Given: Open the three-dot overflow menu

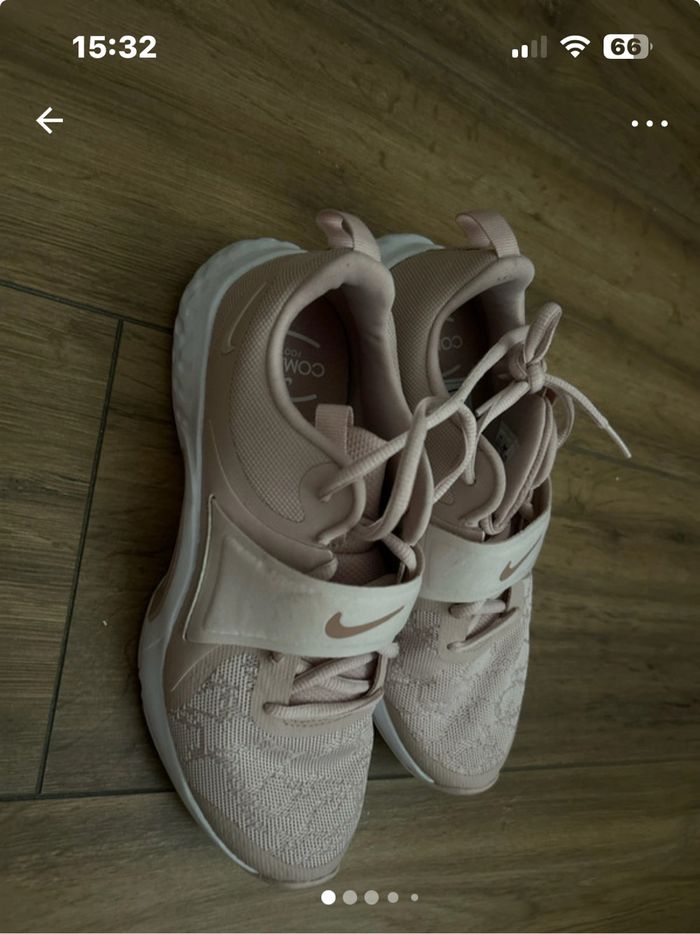Looking at the screenshot, I should click(x=649, y=124).
